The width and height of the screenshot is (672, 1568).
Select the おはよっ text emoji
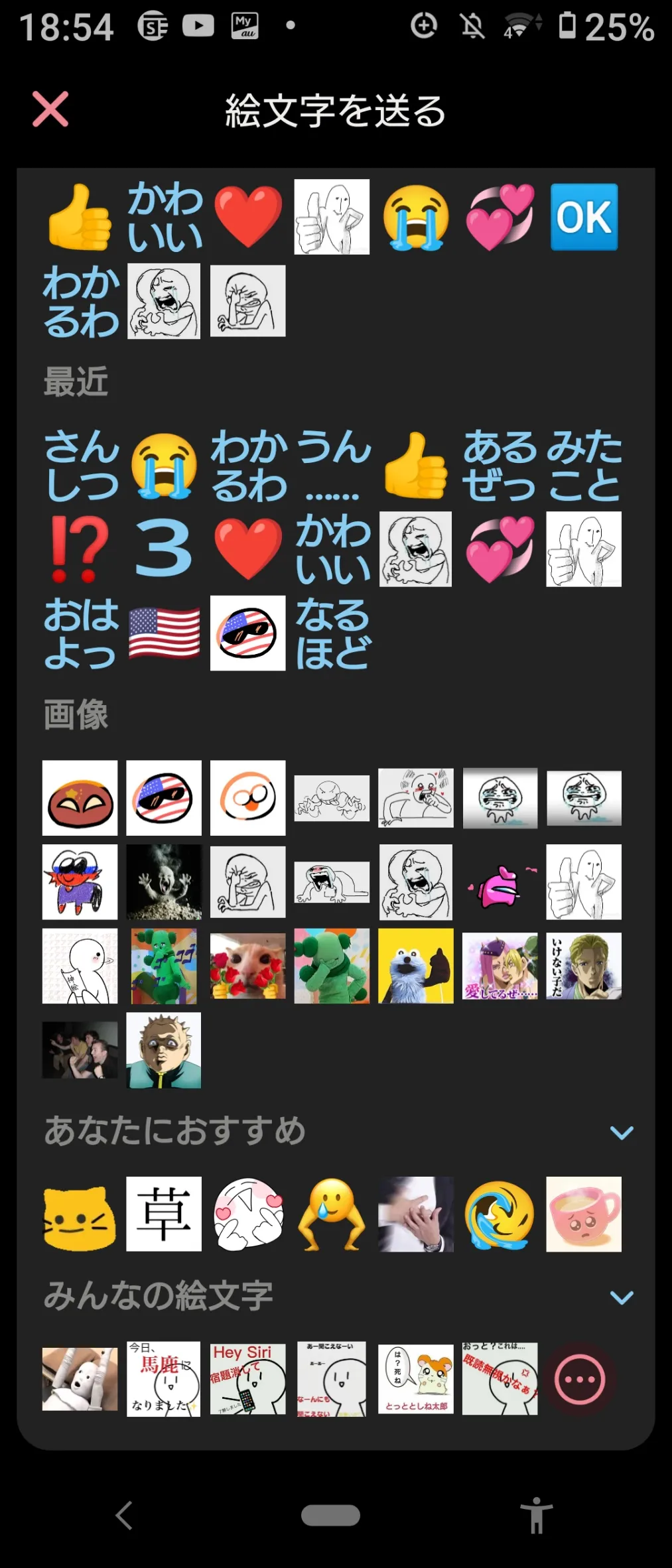(x=80, y=633)
